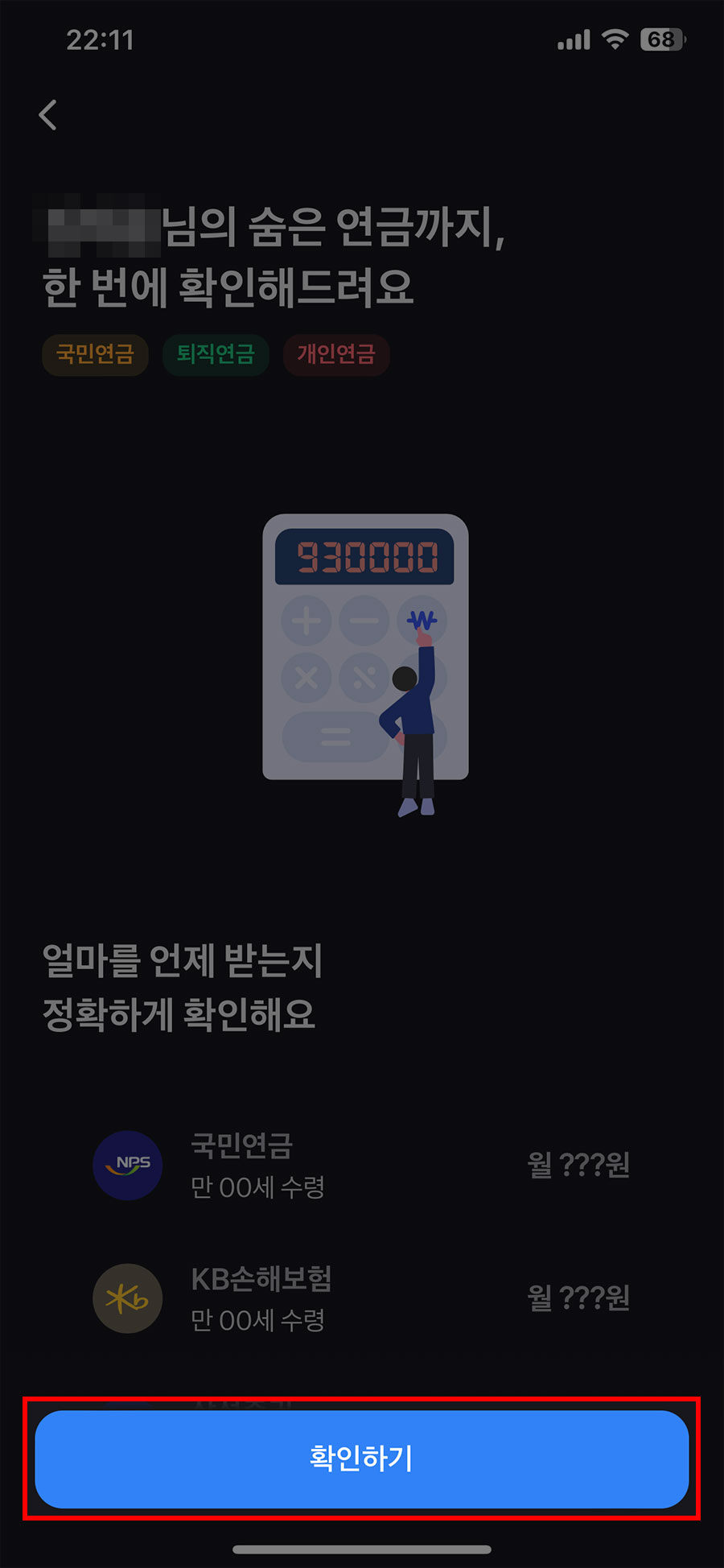Select the 개인연금 tag chip
The height and width of the screenshot is (1568, 724).
[x=336, y=355]
